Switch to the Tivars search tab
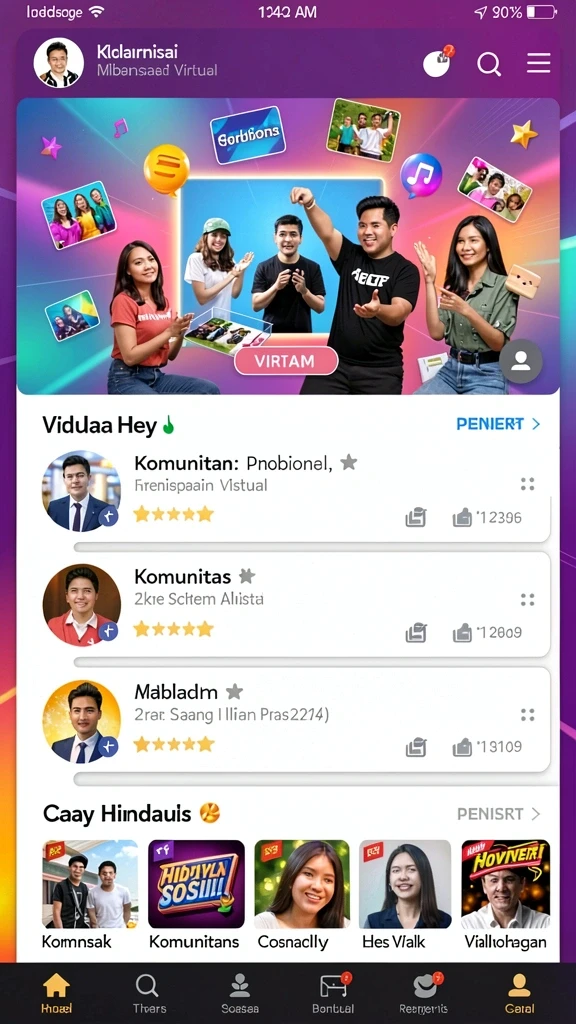 click(149, 993)
